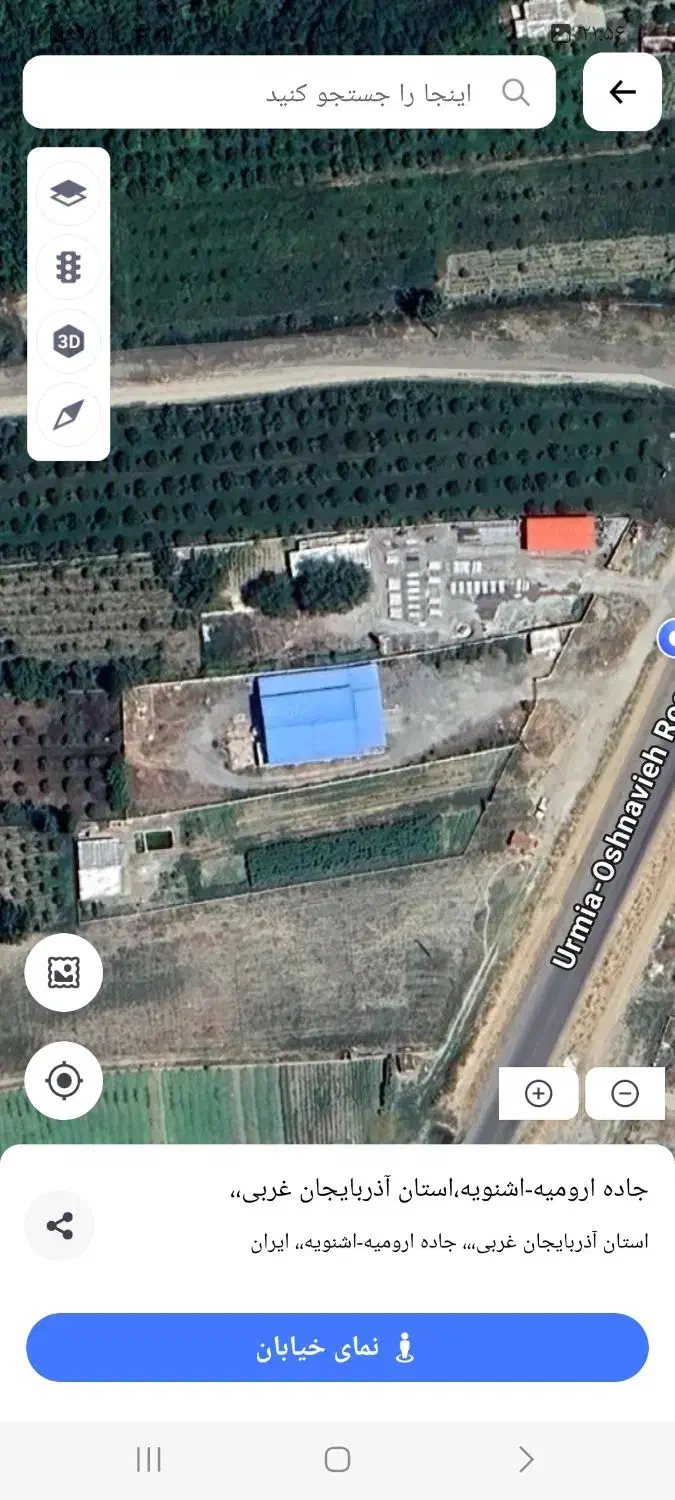
Task: Tap the compass navigation arrow icon
Action: (x=68, y=414)
